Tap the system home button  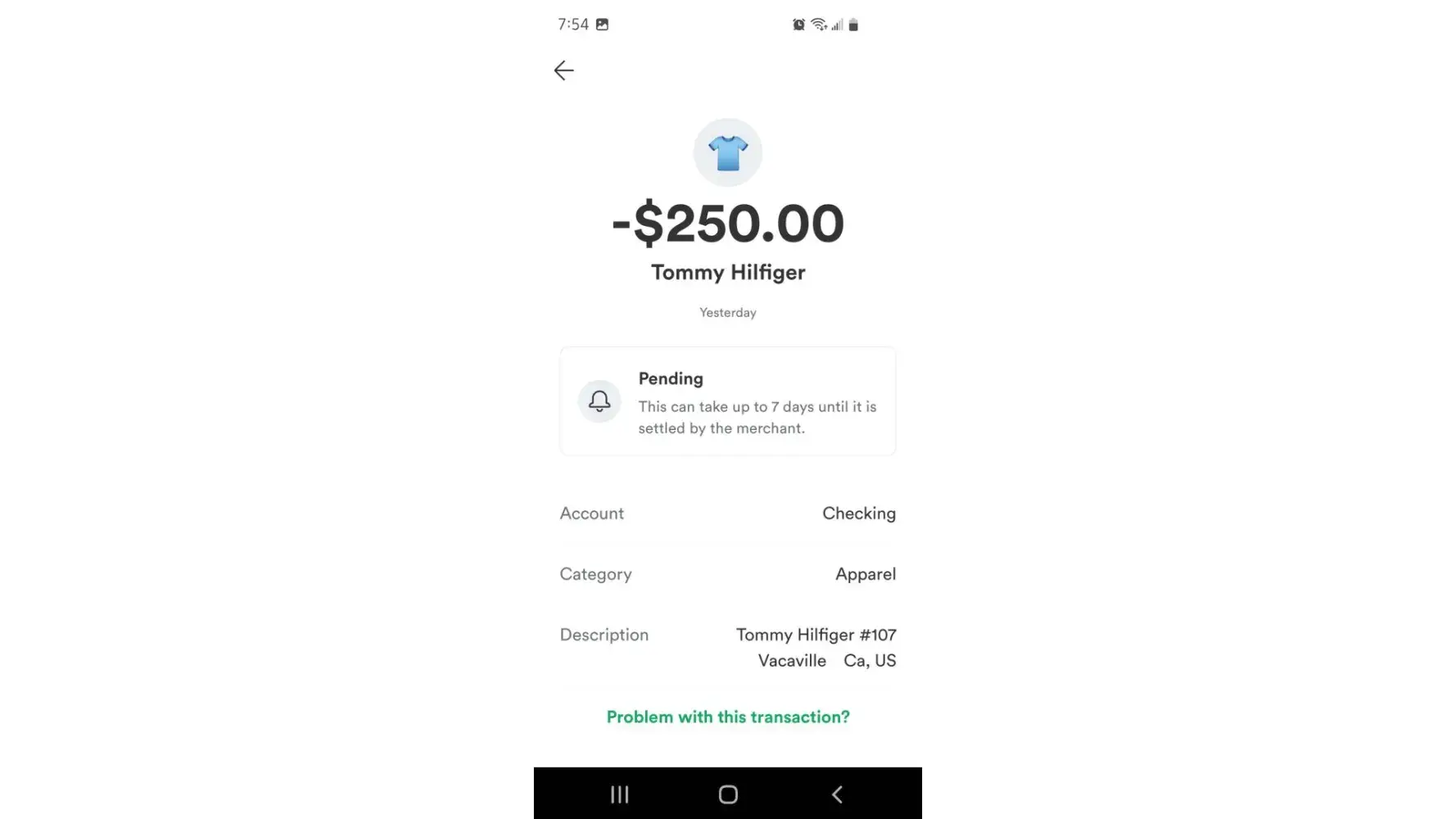click(728, 794)
